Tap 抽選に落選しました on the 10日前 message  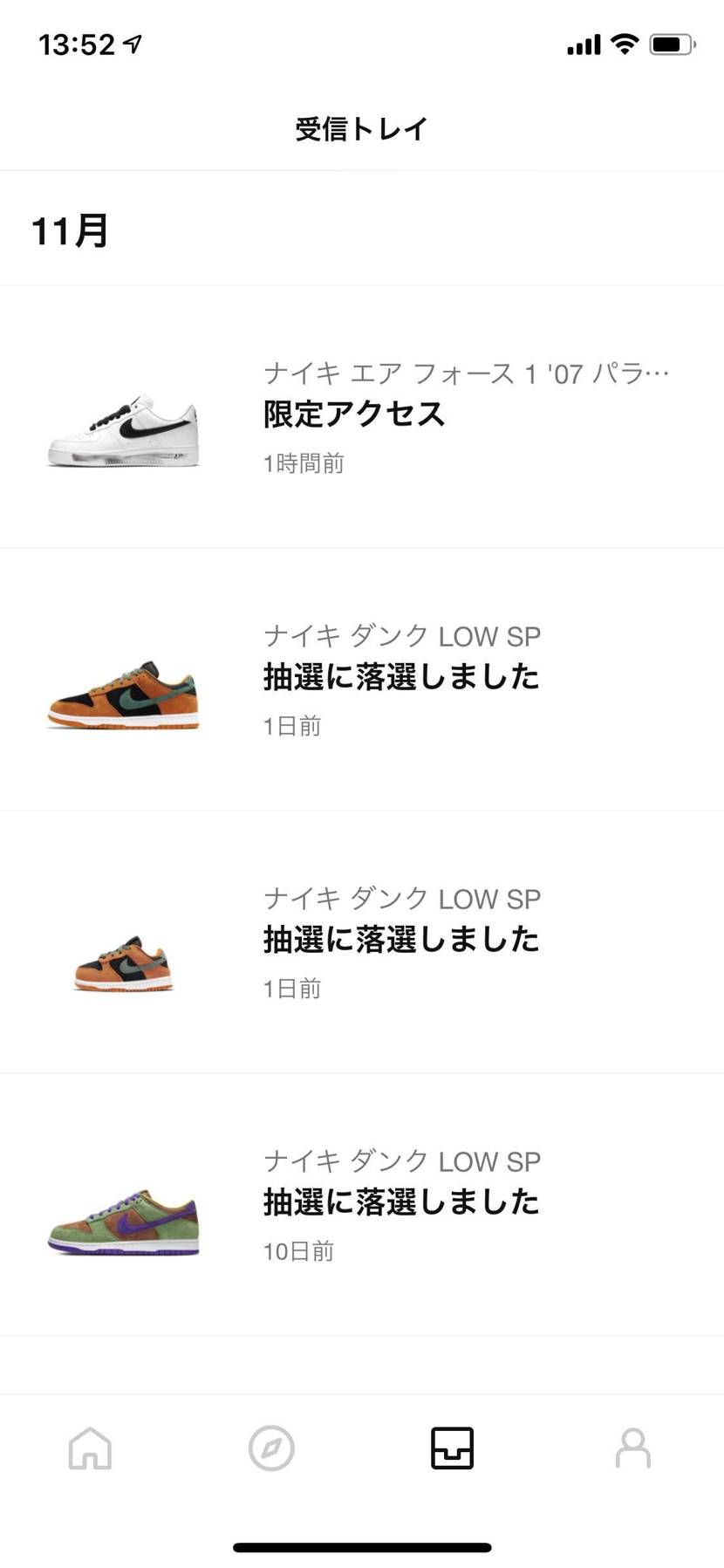pyautogui.click(x=401, y=1202)
